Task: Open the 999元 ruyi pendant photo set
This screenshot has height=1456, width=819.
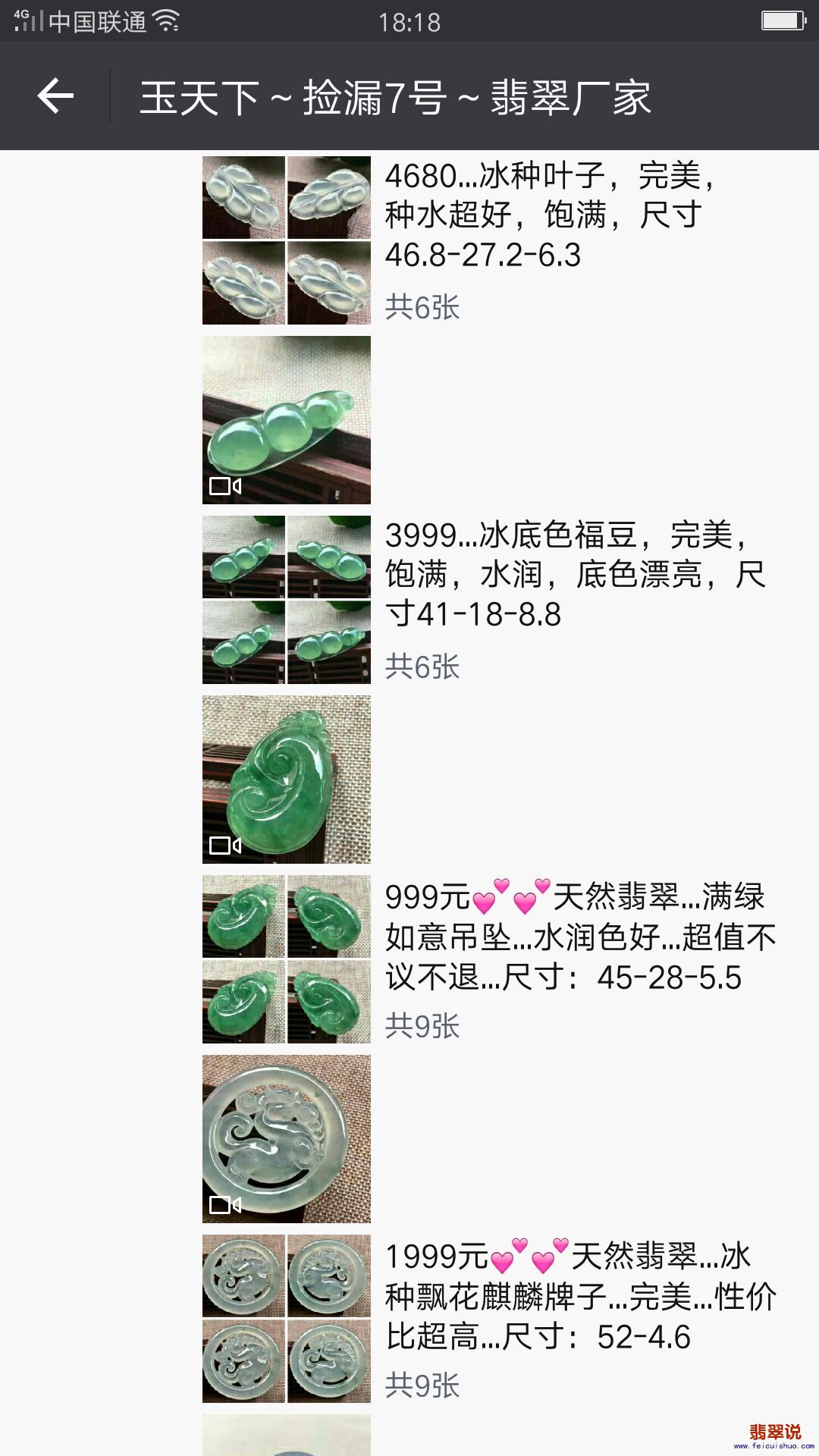Action: (286, 959)
